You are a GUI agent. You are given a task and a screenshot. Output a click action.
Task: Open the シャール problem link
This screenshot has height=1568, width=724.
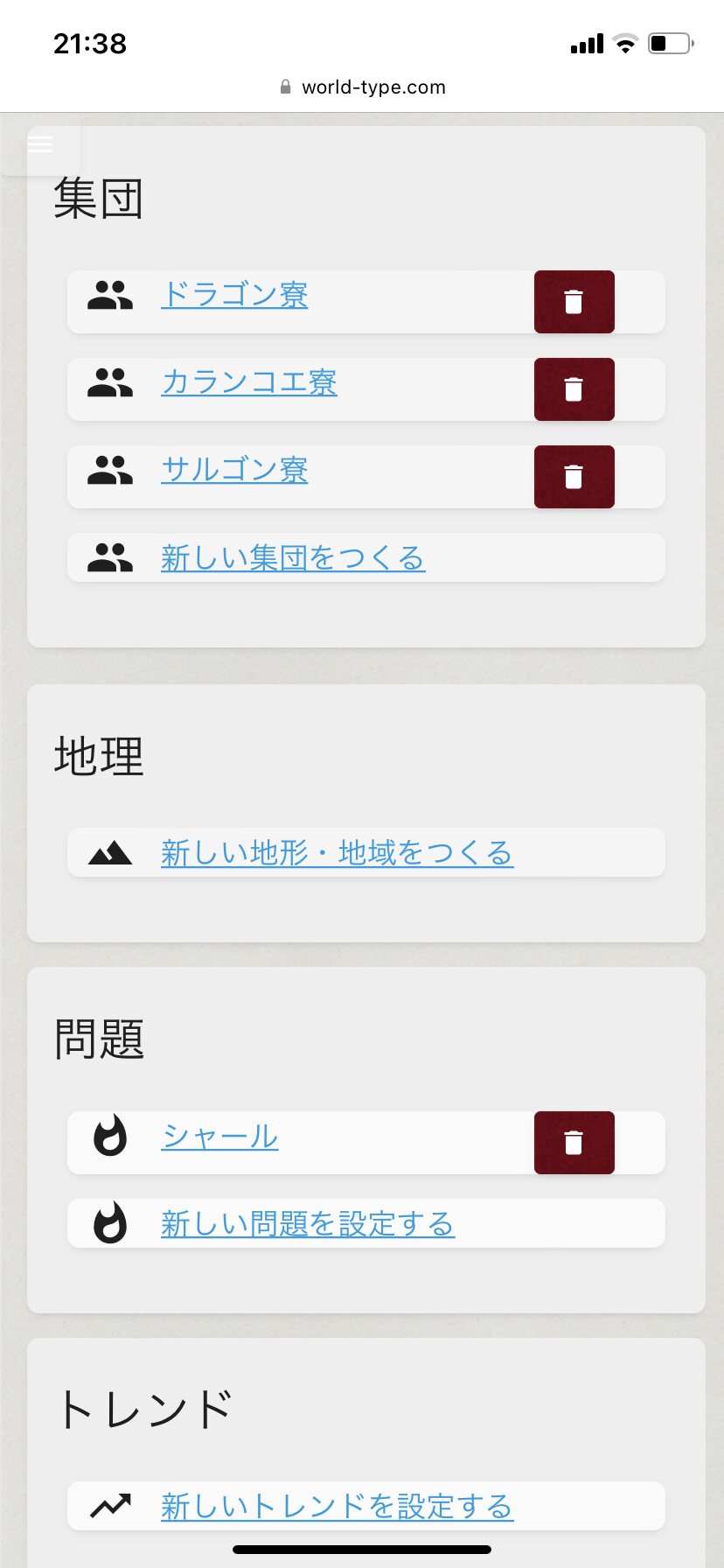(219, 1136)
